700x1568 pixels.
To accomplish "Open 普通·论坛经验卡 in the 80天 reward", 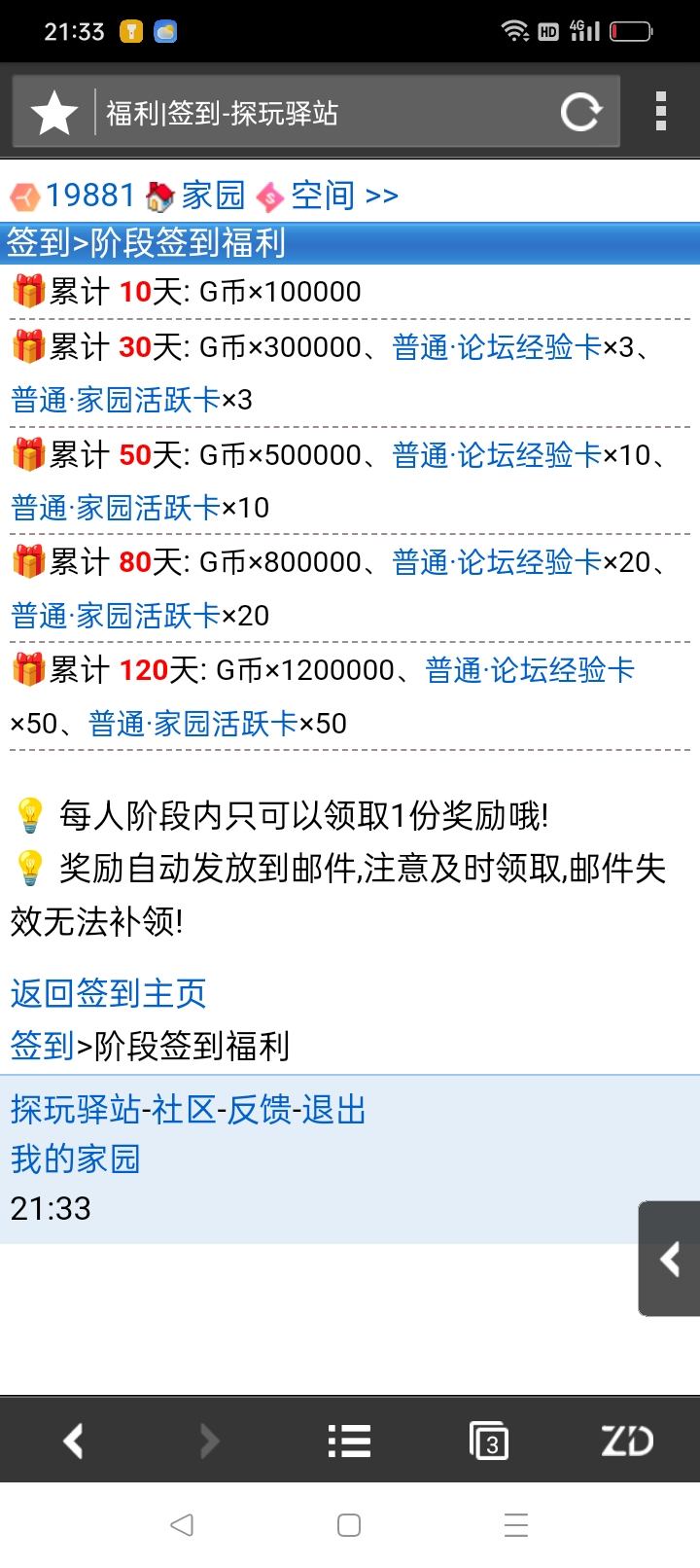I will click(x=497, y=561).
